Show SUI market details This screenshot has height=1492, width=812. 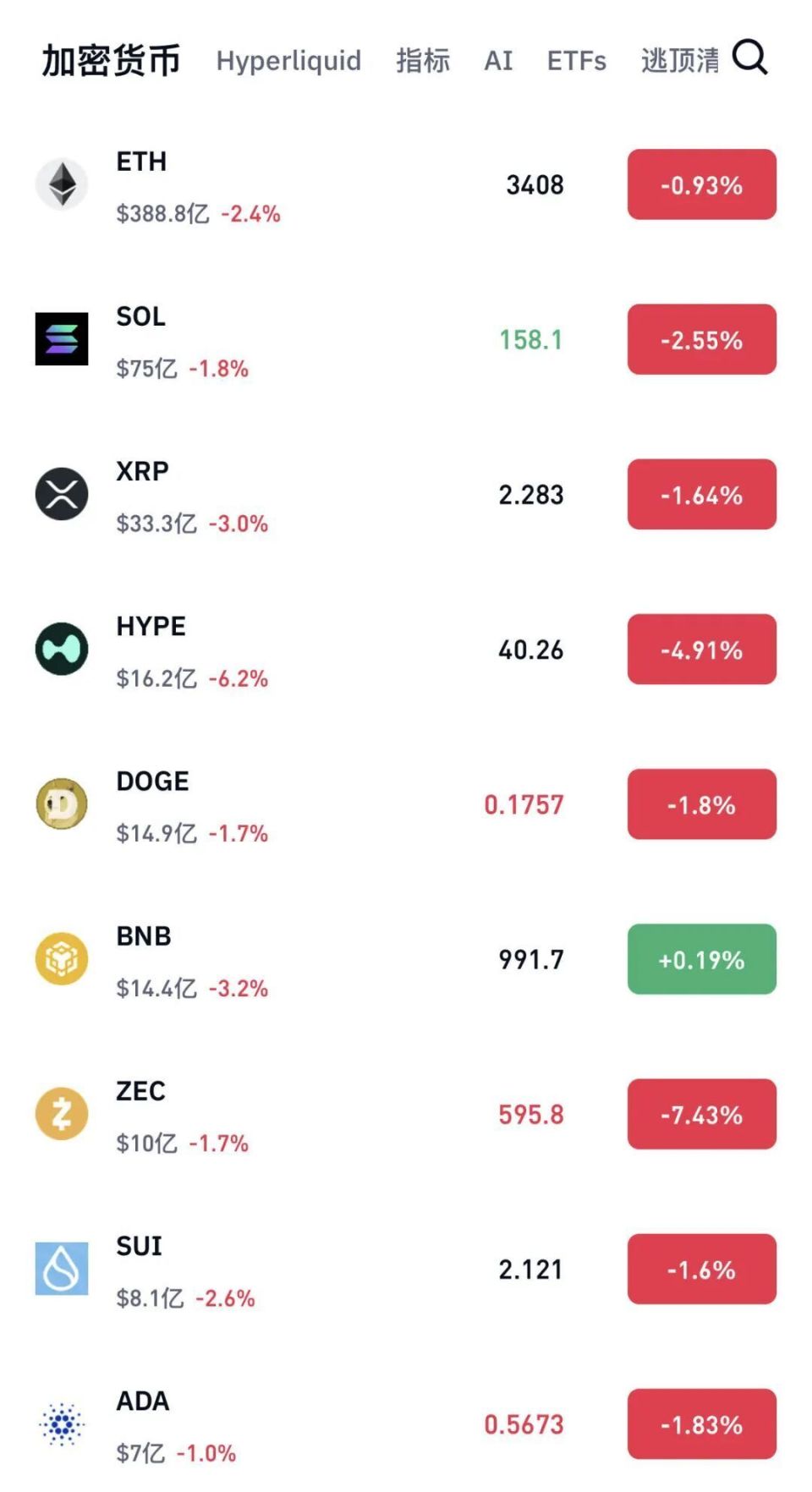338,1270
